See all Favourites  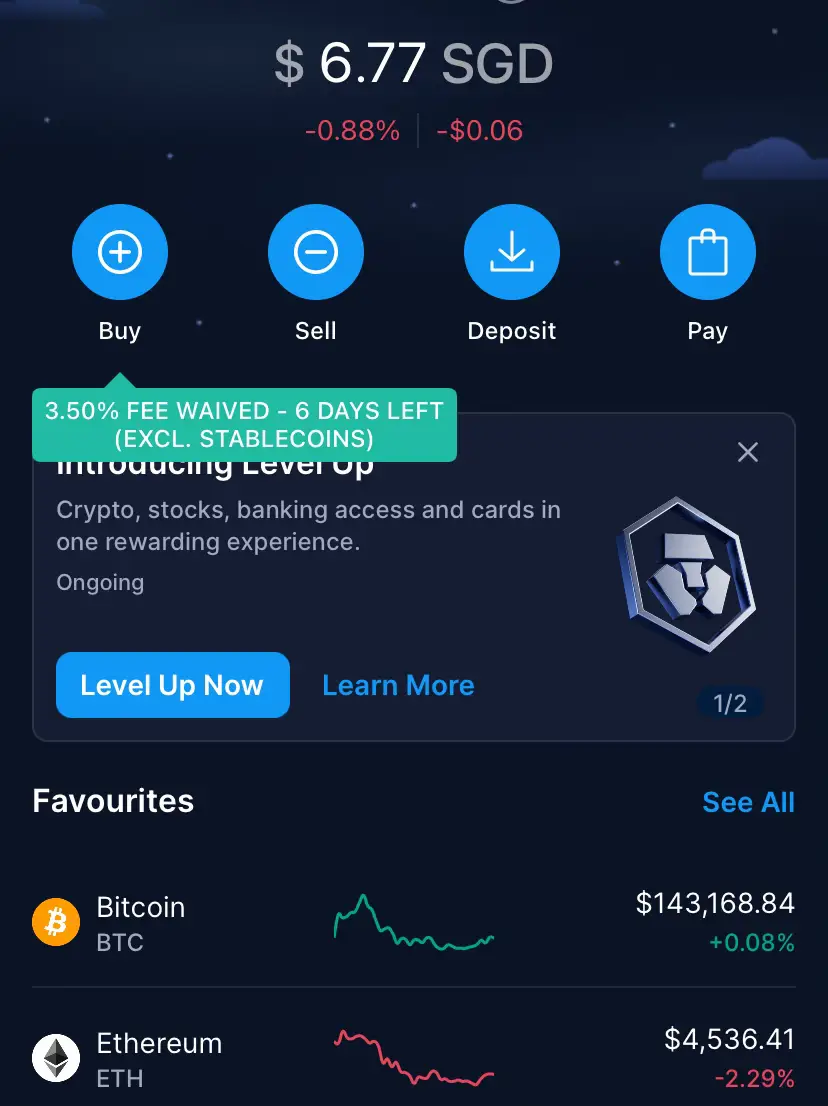(748, 802)
